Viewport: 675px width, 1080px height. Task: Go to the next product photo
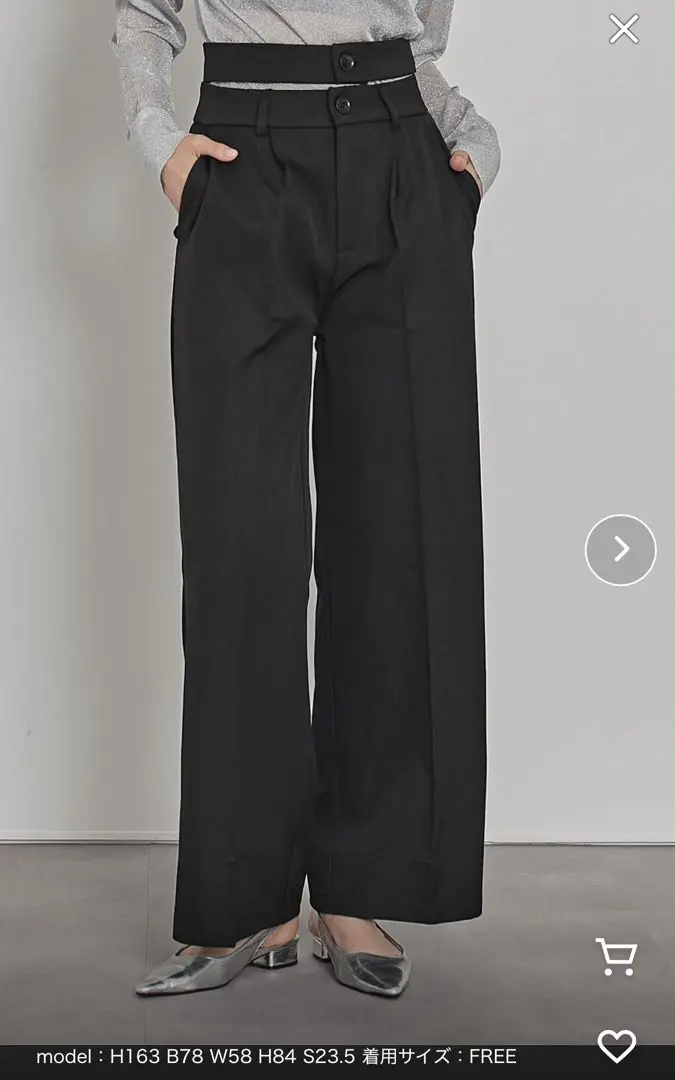click(620, 549)
